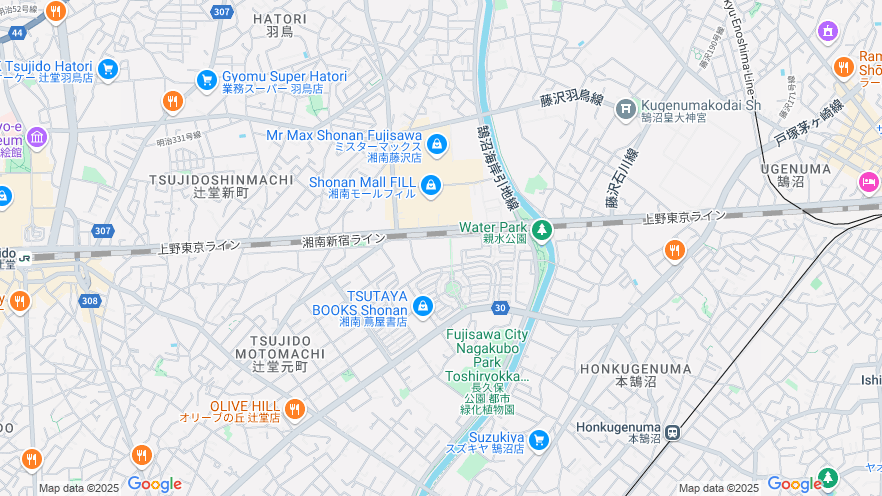Open the Gyomu Super Hatori store pin

(x=207, y=79)
